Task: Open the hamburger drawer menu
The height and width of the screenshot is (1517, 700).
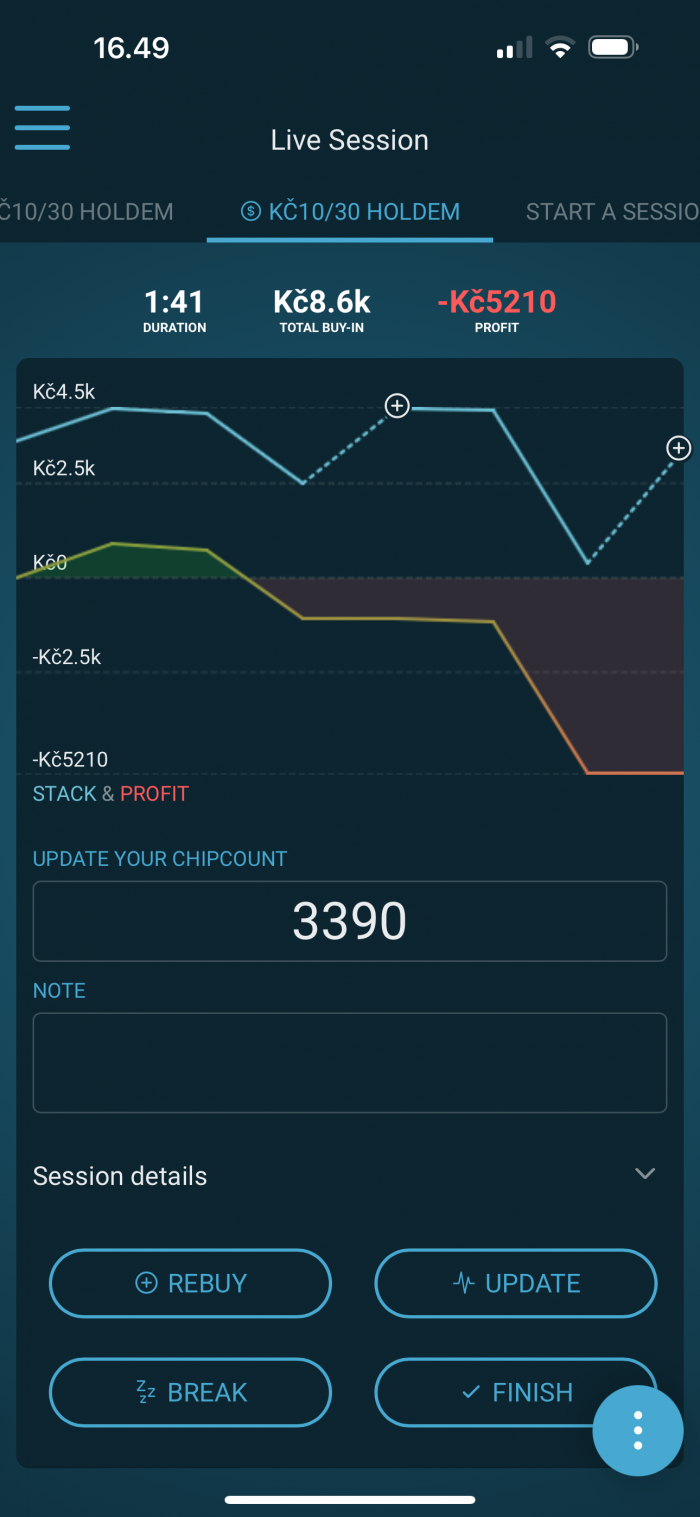Action: 42,127
